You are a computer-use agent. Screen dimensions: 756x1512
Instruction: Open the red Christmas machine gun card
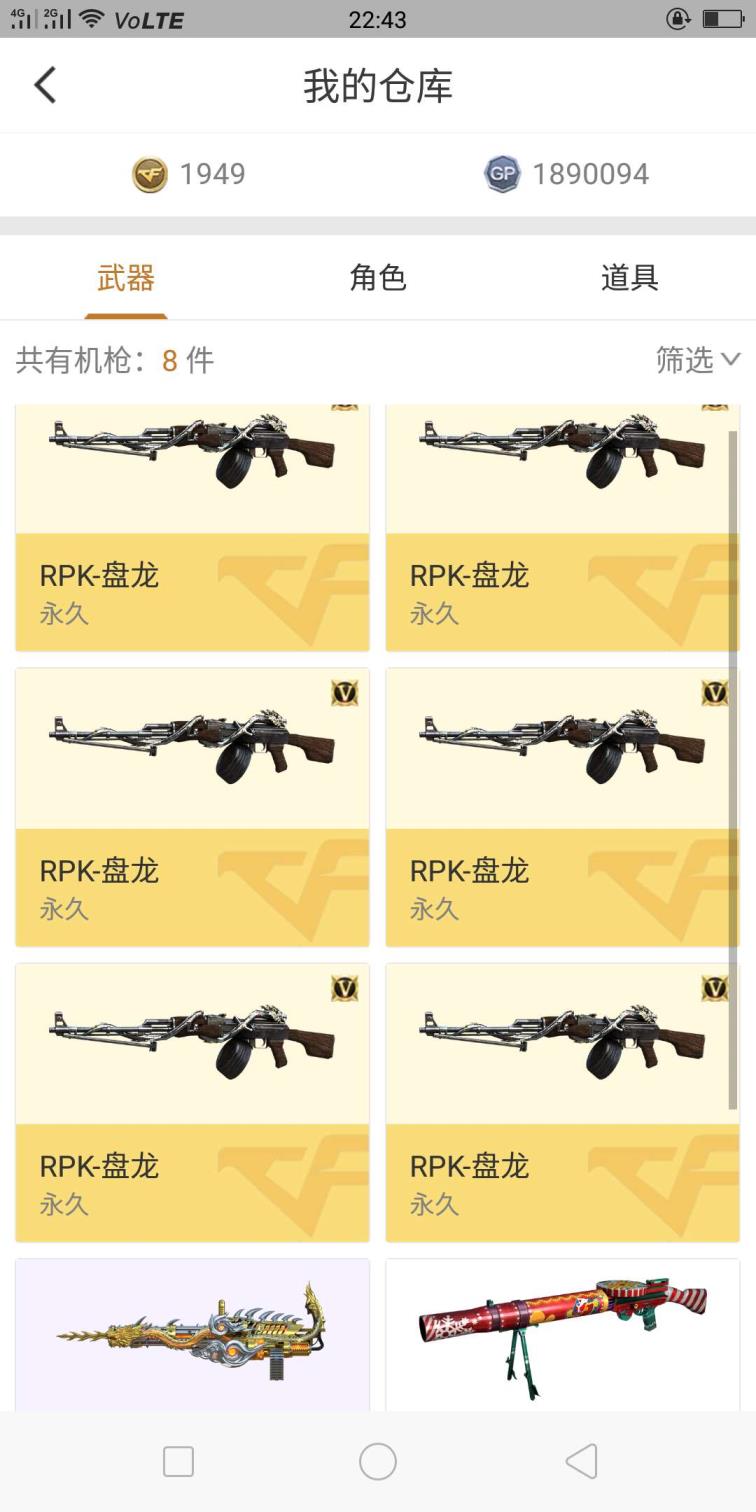563,1335
